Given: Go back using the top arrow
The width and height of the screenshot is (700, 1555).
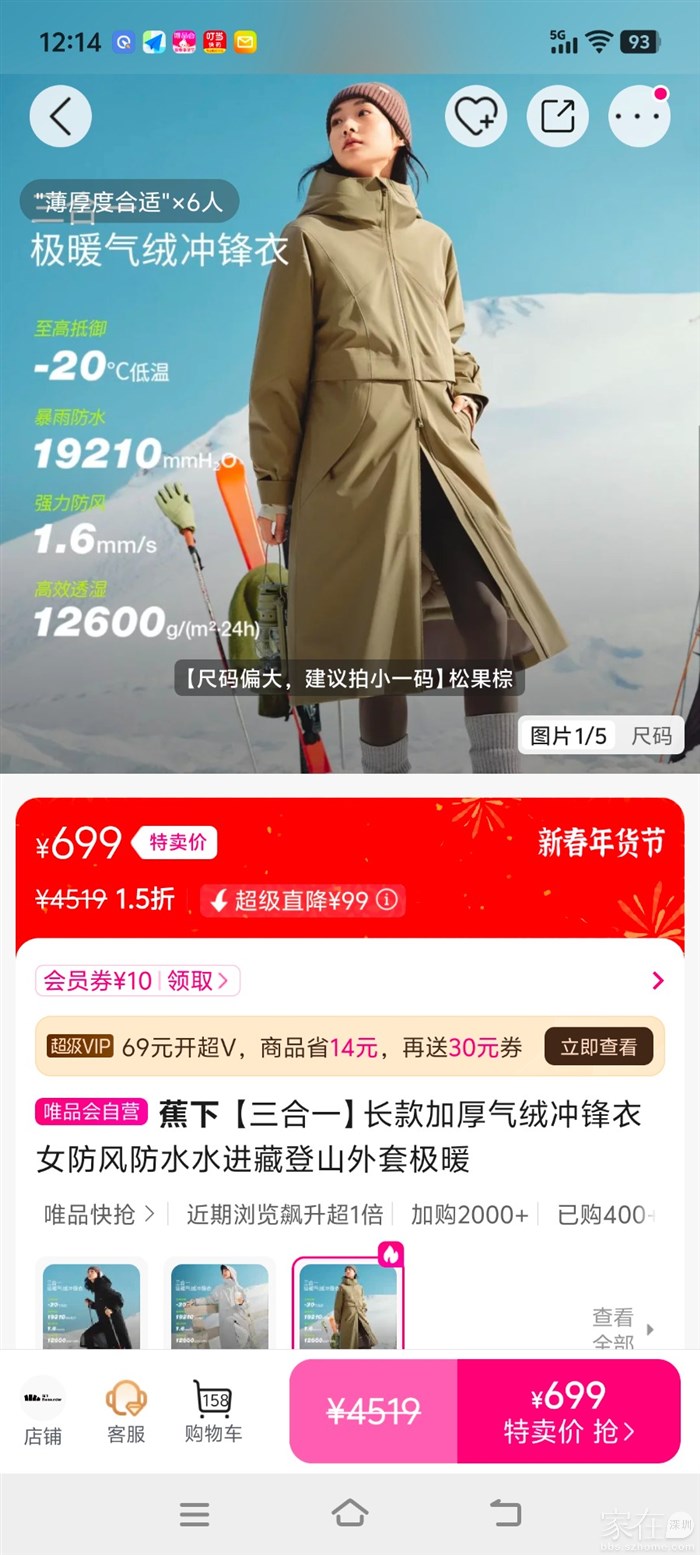Looking at the screenshot, I should 61,116.
